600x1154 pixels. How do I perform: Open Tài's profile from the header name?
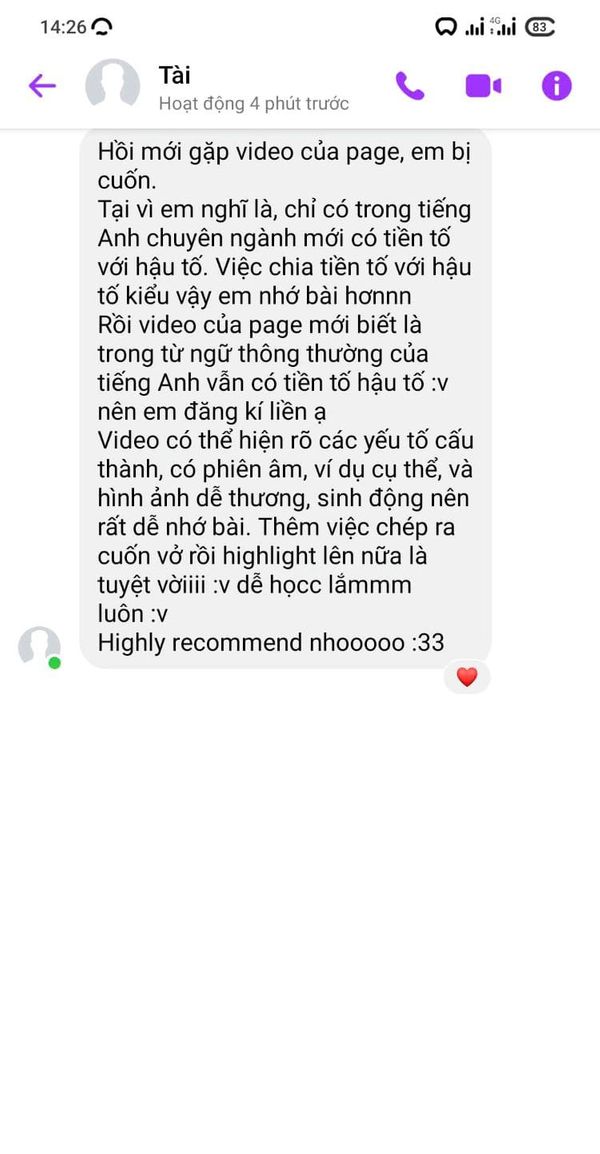click(x=175, y=76)
